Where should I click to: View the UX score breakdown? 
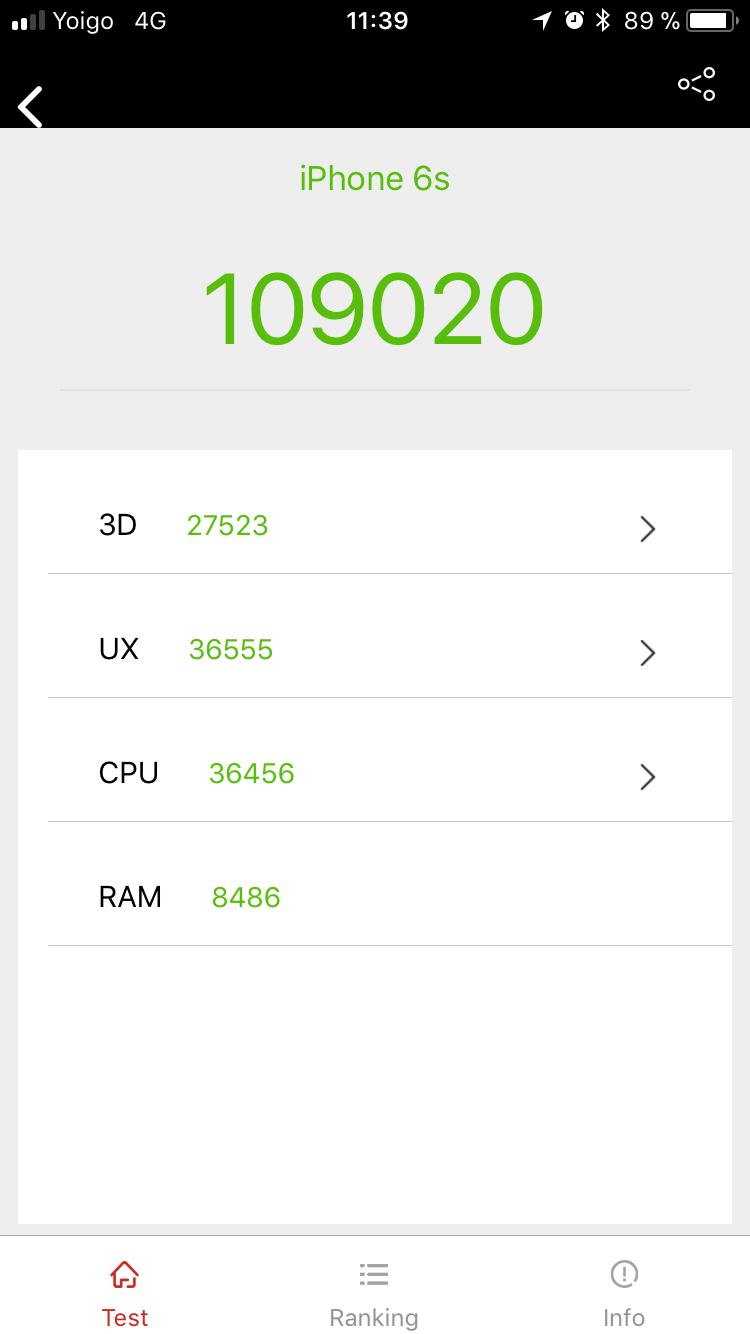click(x=390, y=650)
